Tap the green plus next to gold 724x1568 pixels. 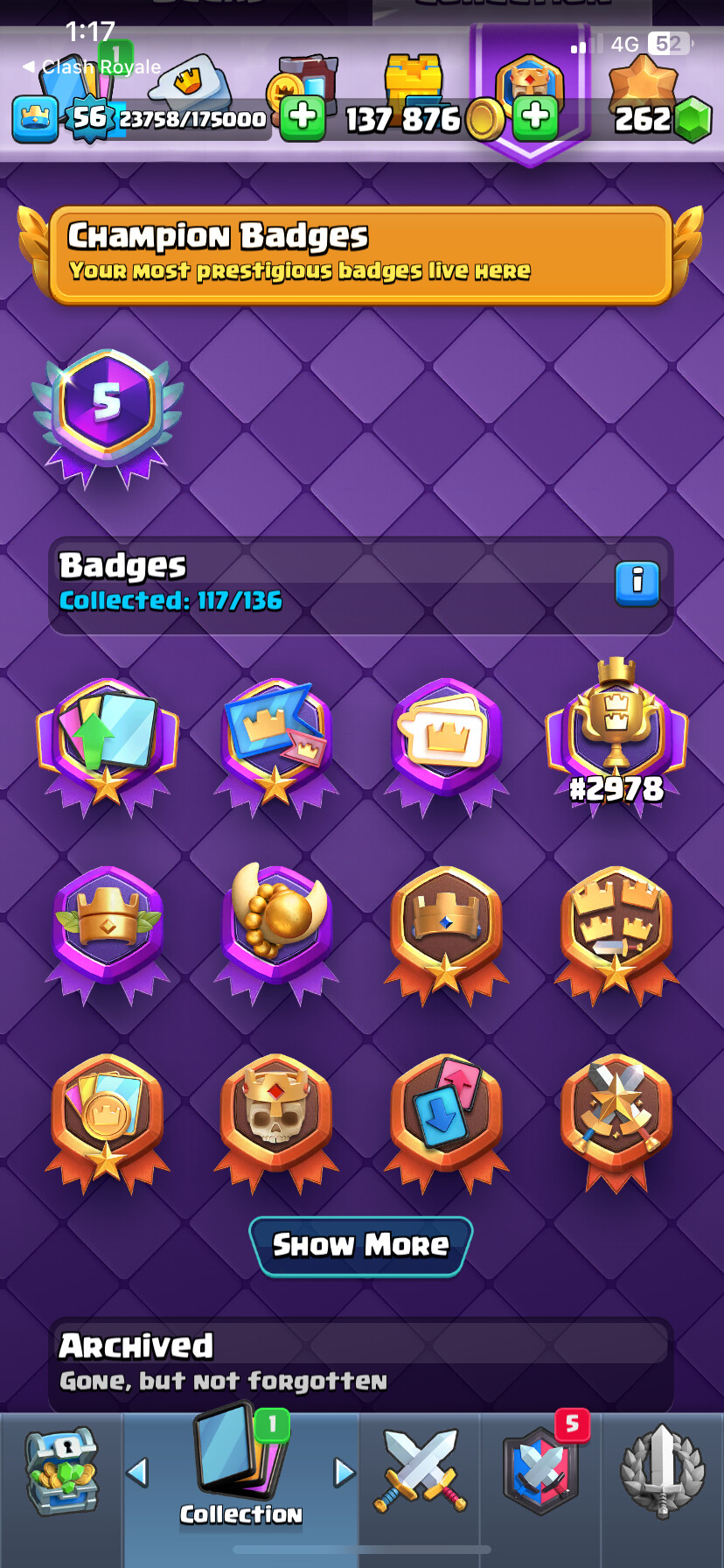pos(535,118)
